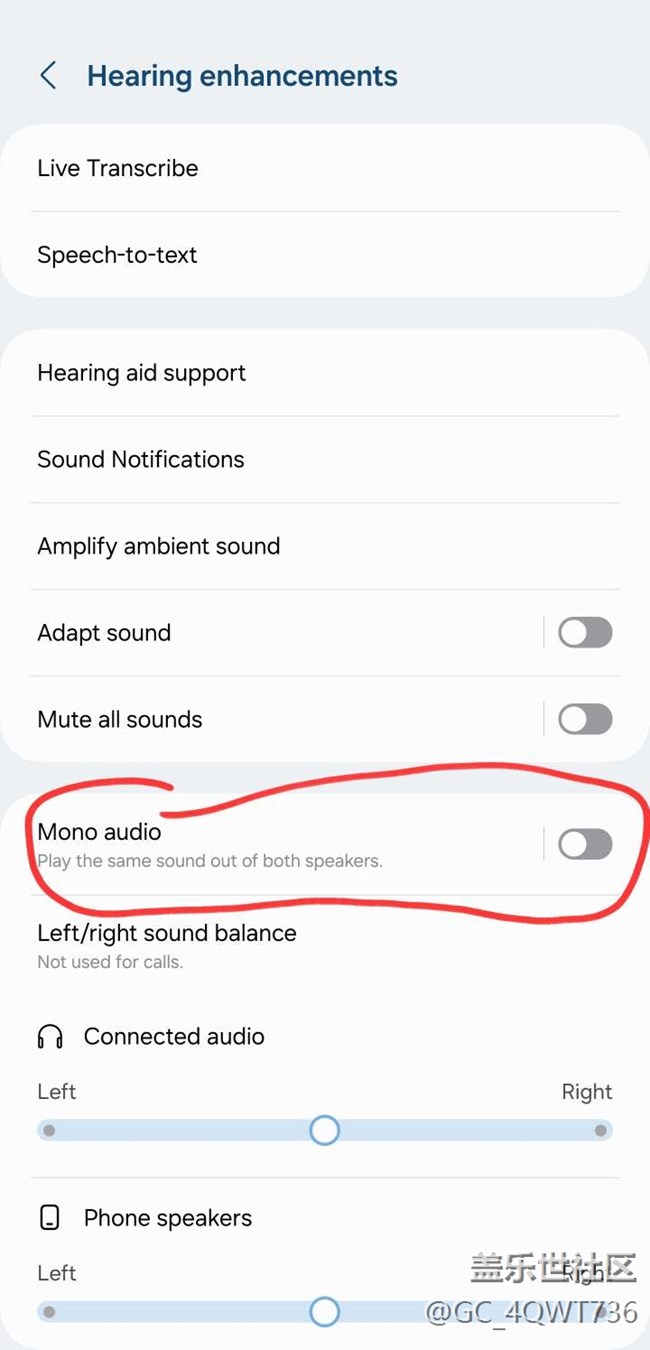Go back from Hearing enhancements
Viewport: 650px width, 1350px height.
pyautogui.click(x=48, y=76)
